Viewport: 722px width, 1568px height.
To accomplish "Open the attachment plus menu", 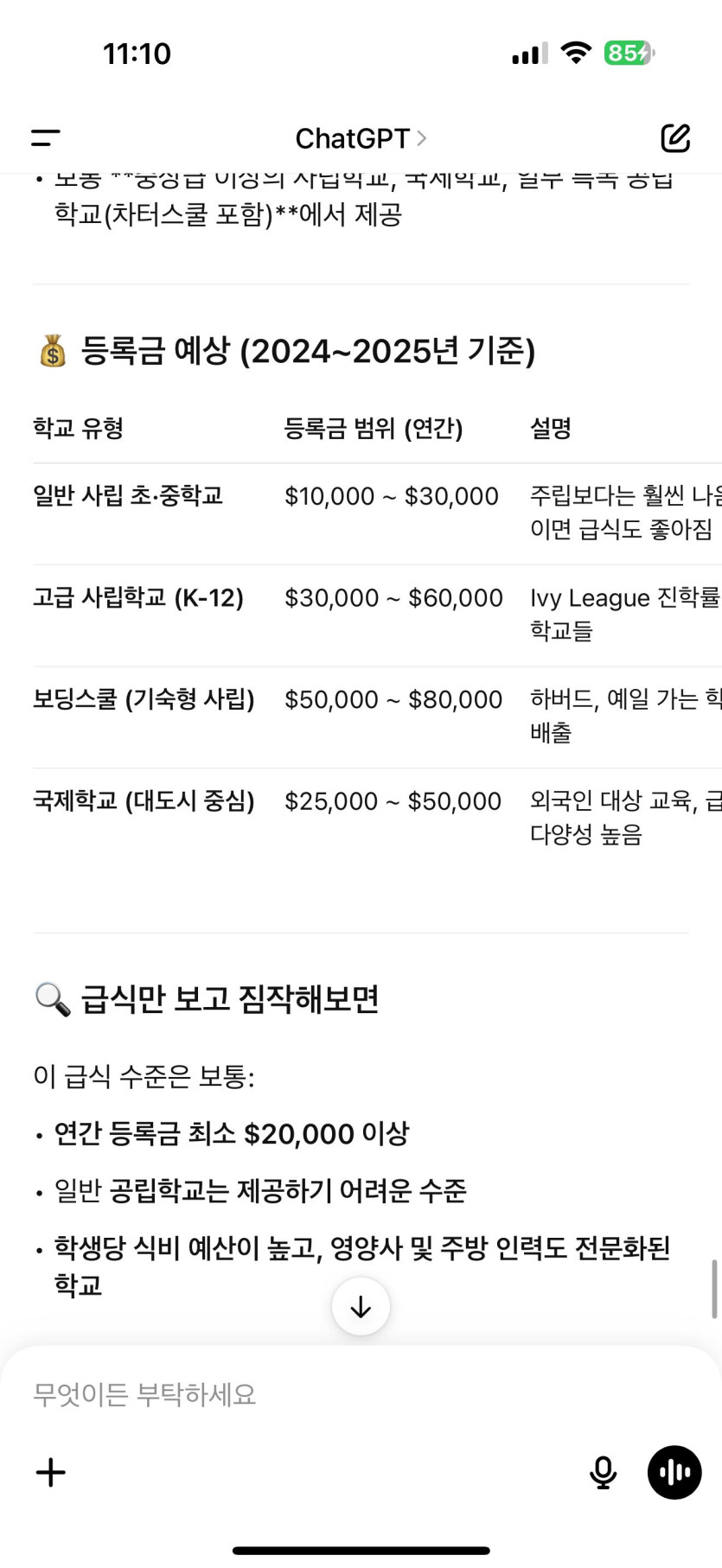I will [51, 1472].
